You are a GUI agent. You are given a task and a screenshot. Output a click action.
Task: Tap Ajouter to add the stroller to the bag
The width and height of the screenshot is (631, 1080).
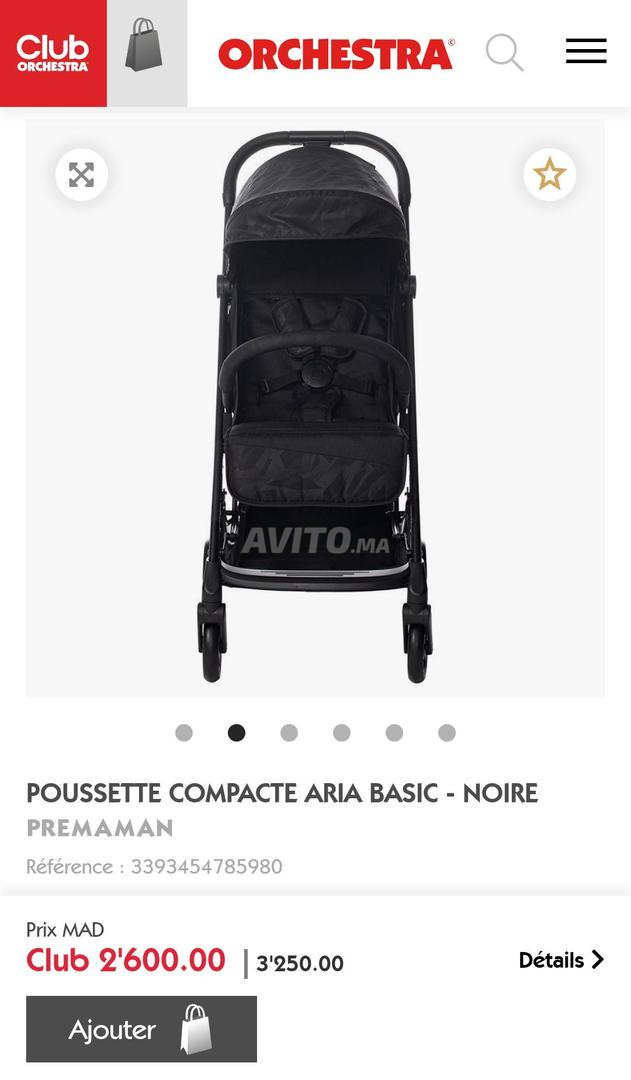point(141,1029)
